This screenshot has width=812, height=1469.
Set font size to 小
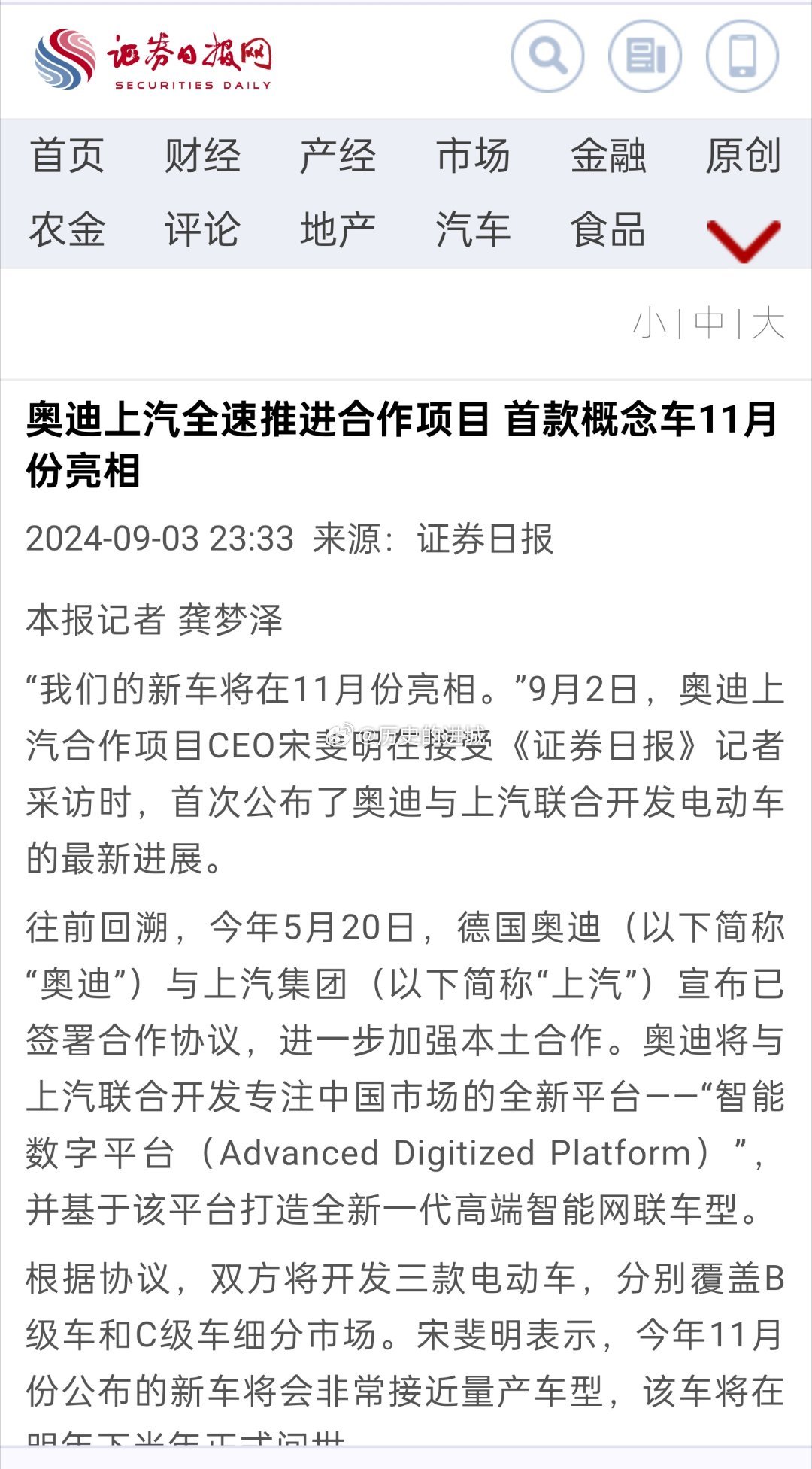tap(650, 323)
